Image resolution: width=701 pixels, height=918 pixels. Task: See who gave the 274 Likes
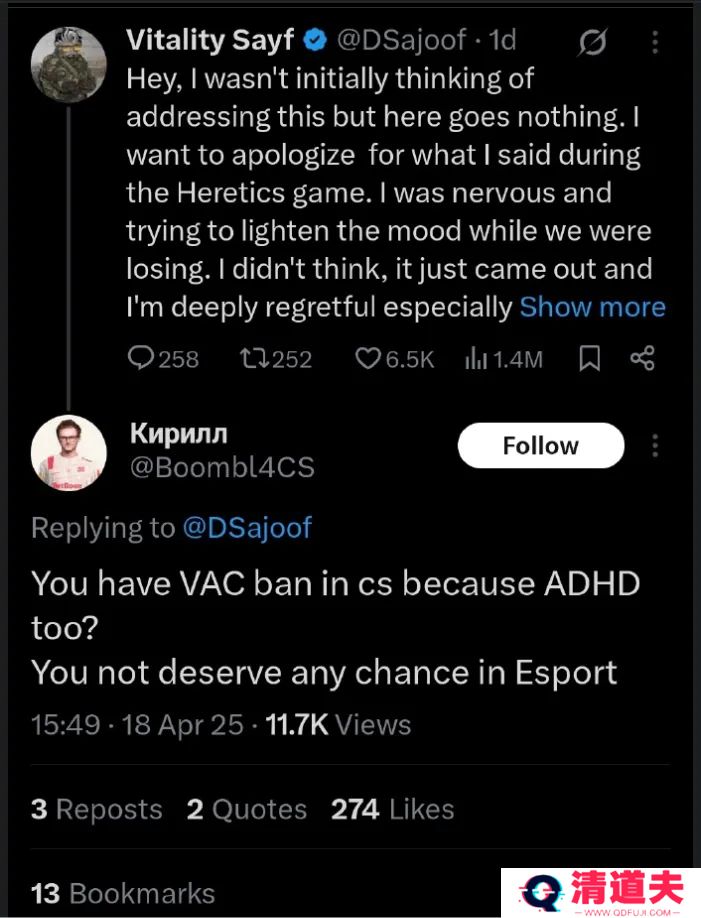(x=392, y=809)
